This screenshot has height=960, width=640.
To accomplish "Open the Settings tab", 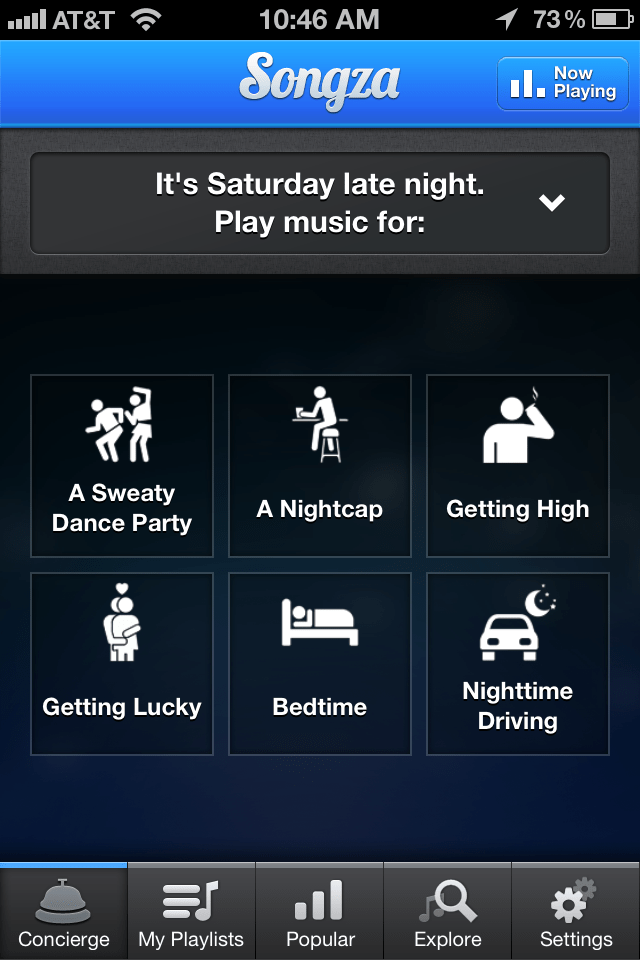I will point(576,912).
